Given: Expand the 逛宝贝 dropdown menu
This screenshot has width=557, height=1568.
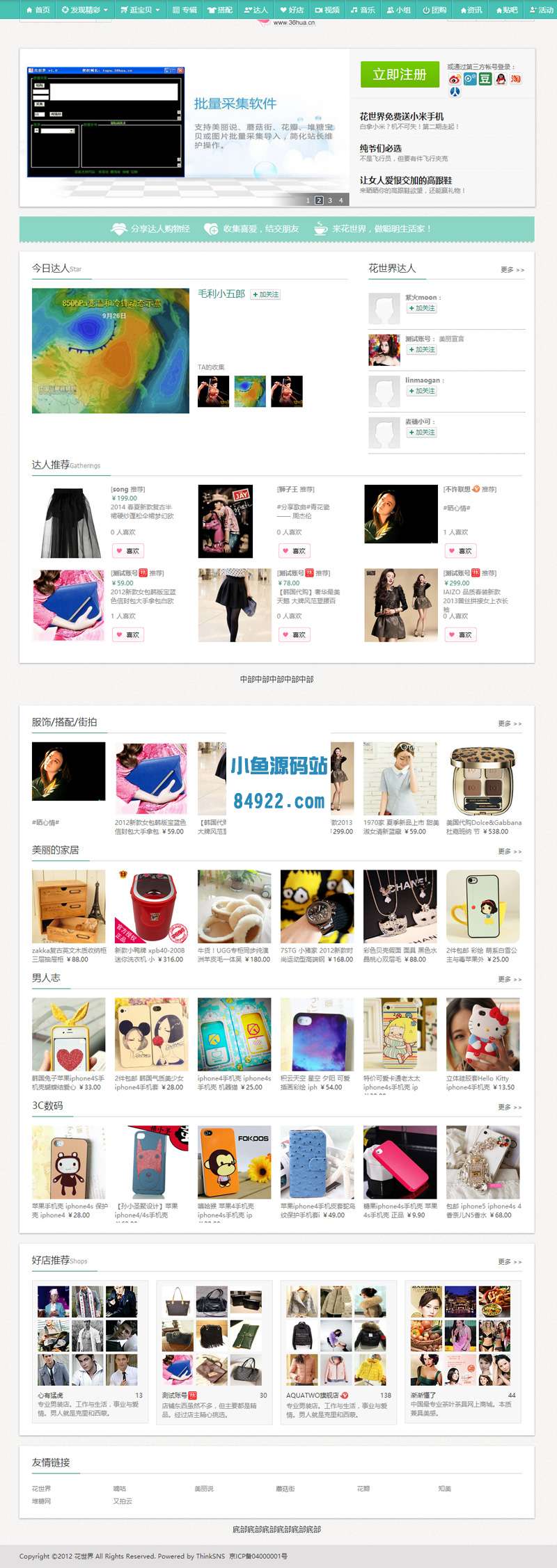Looking at the screenshot, I should coord(140,10).
